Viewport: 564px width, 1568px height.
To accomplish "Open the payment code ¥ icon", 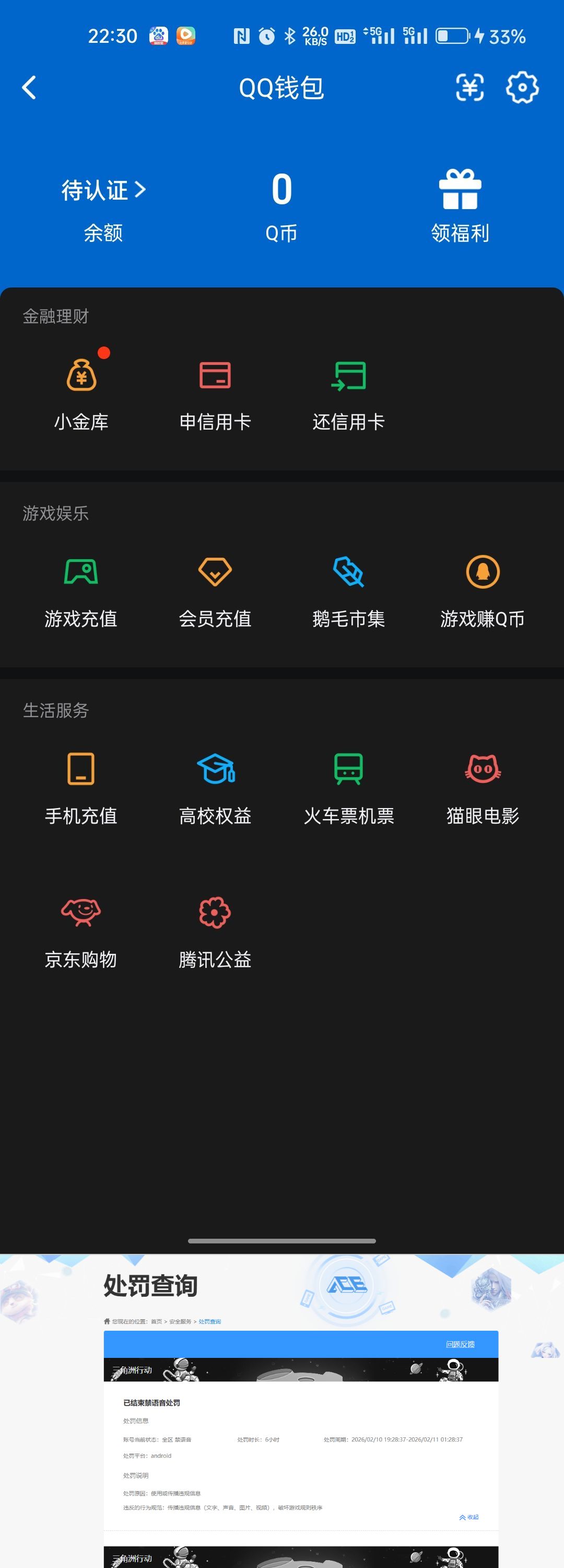I will pyautogui.click(x=469, y=88).
